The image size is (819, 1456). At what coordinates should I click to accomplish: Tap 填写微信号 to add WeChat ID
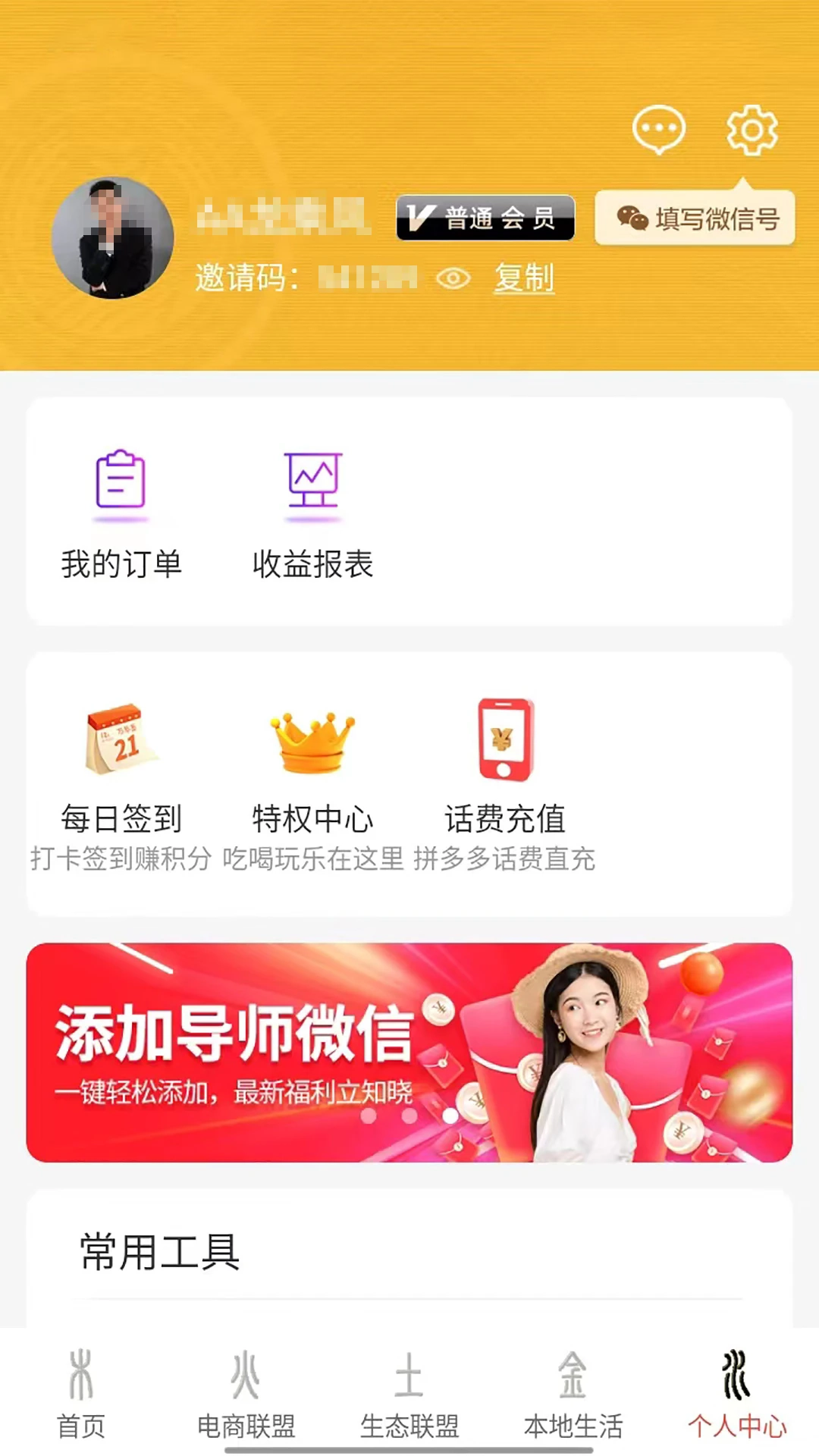pyautogui.click(x=695, y=218)
